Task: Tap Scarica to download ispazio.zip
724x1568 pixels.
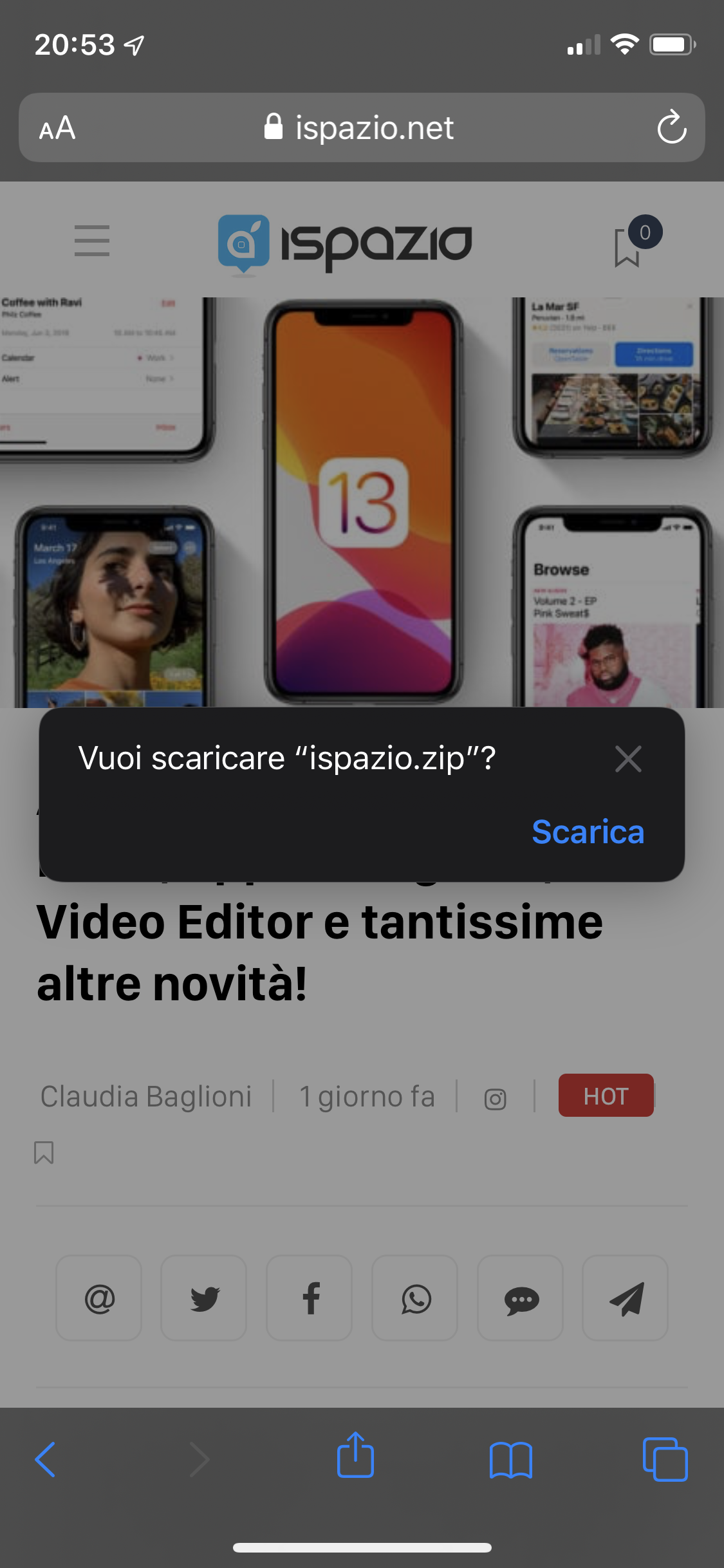Action: [x=588, y=832]
